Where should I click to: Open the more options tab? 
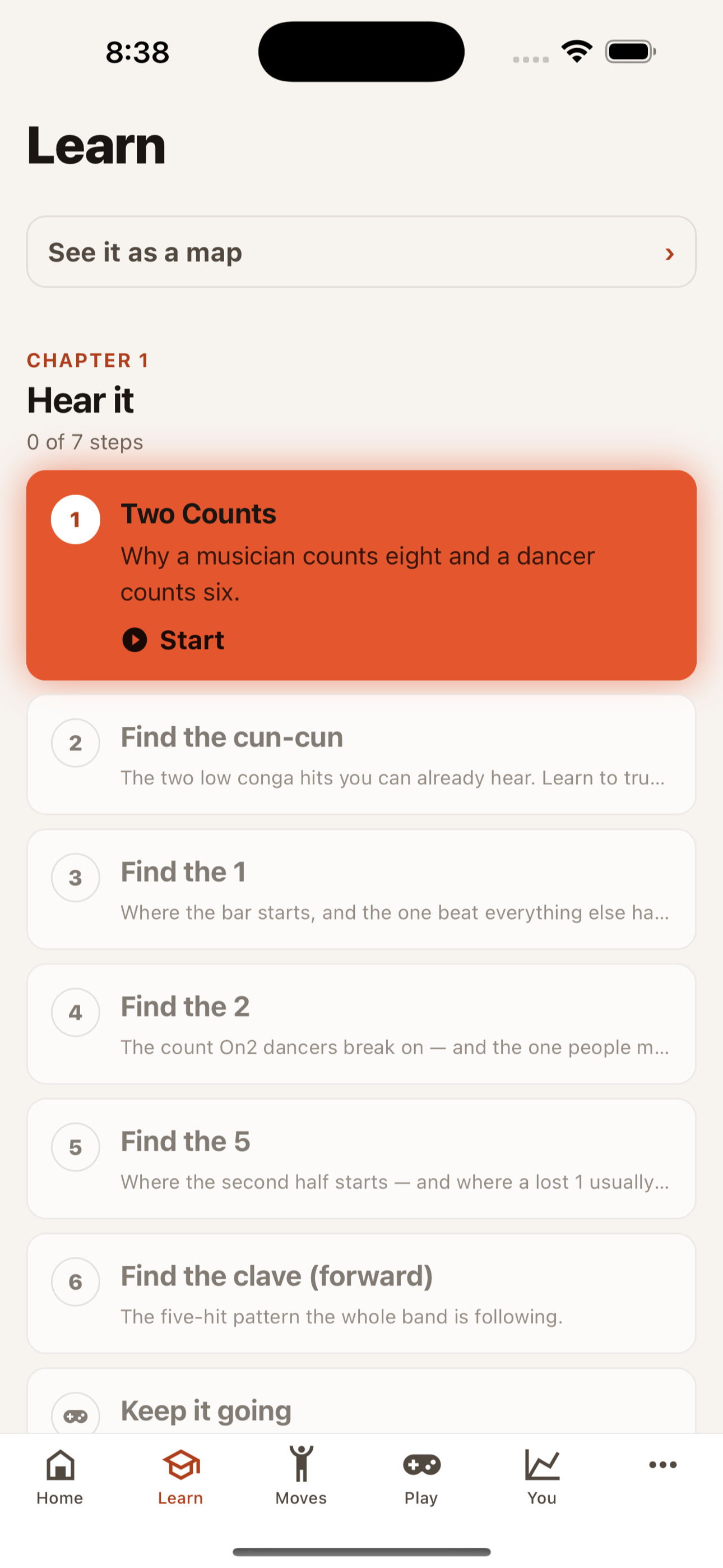point(662,1465)
